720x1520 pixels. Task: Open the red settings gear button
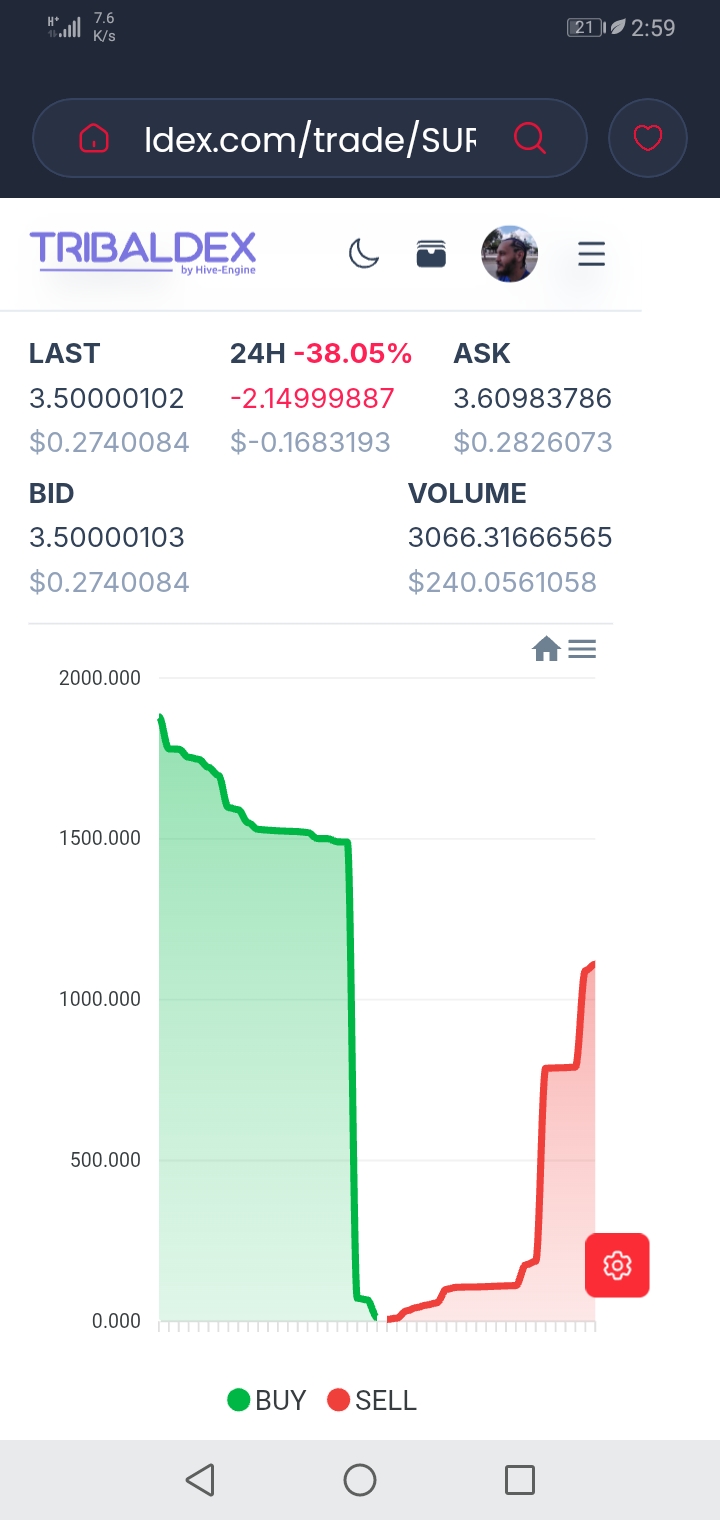click(617, 1265)
